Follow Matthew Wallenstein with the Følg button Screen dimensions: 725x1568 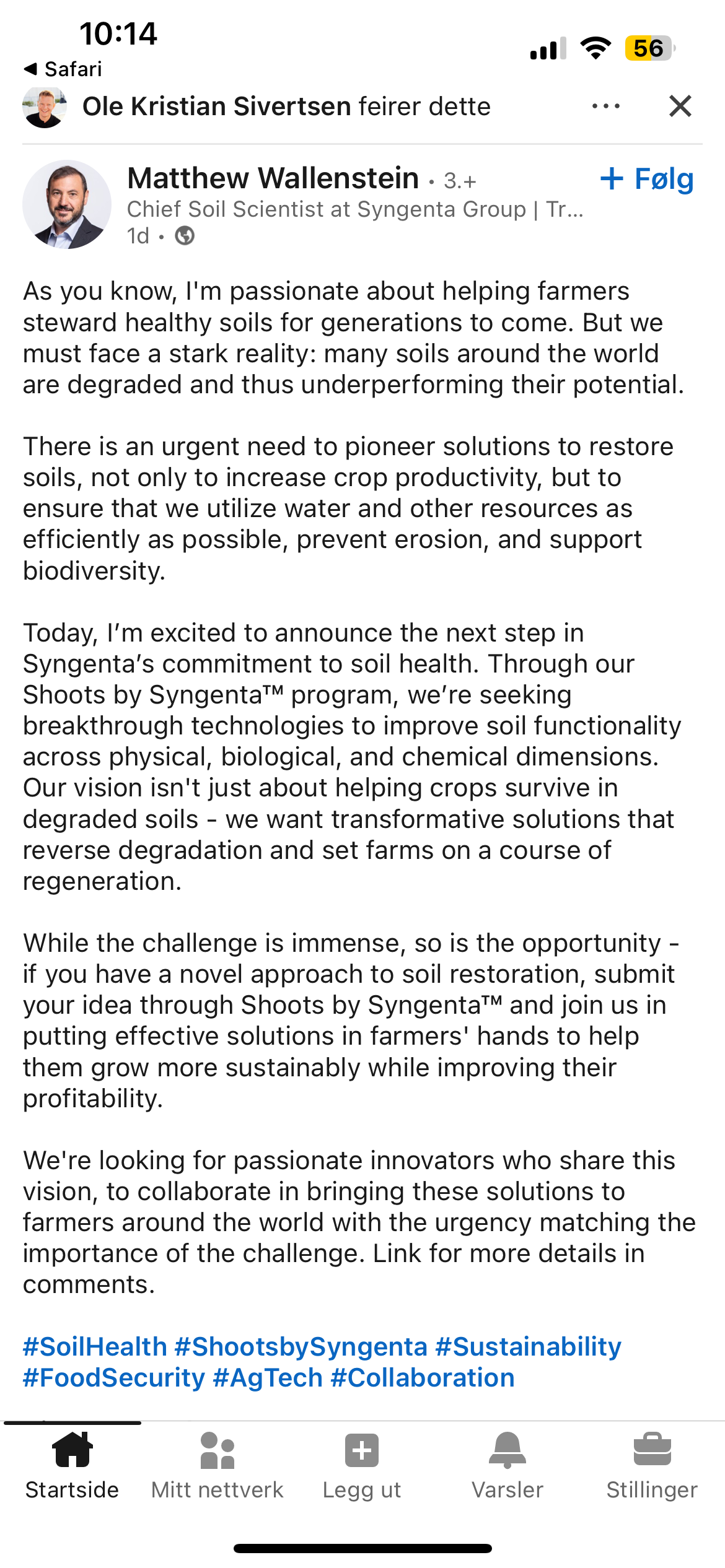click(x=647, y=179)
